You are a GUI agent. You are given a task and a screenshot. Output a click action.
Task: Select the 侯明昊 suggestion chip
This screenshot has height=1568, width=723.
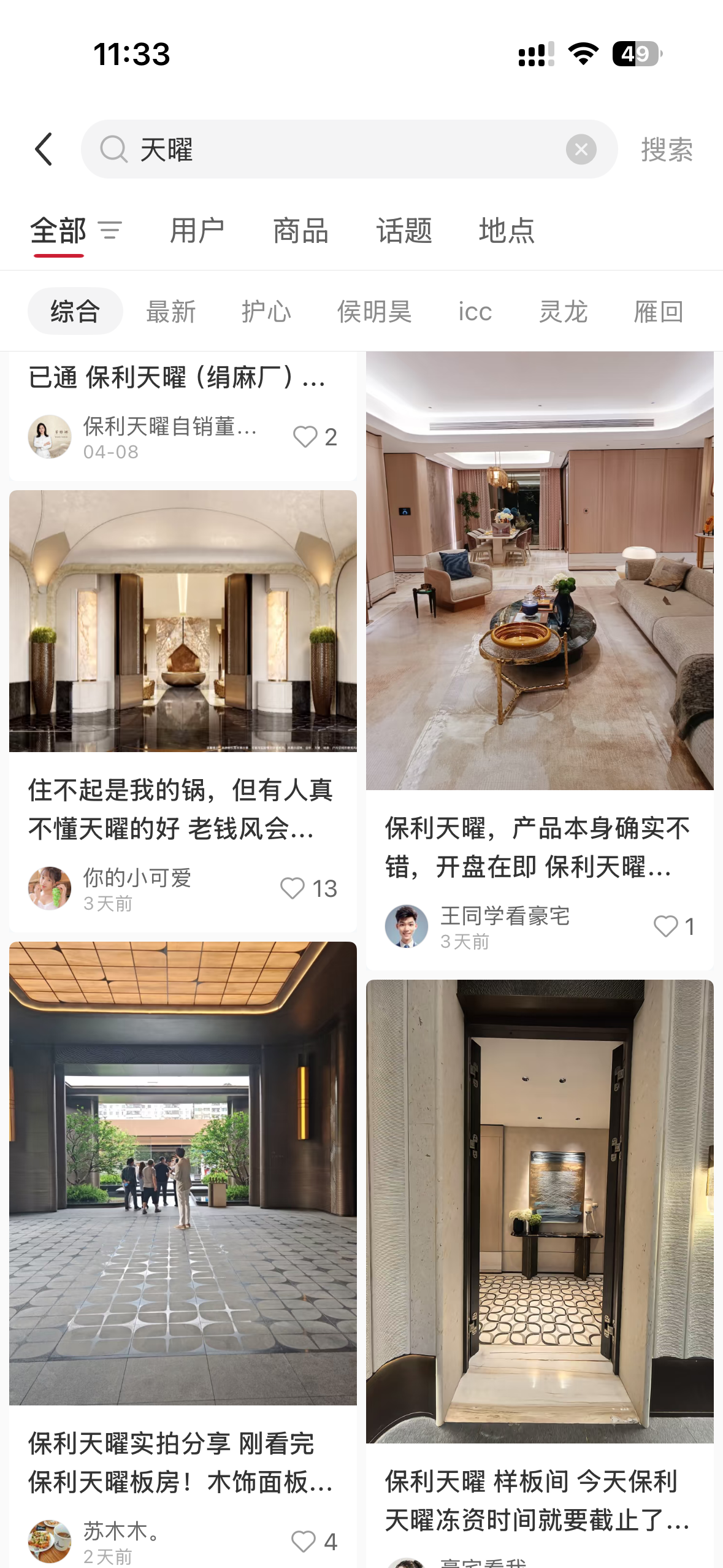374,312
